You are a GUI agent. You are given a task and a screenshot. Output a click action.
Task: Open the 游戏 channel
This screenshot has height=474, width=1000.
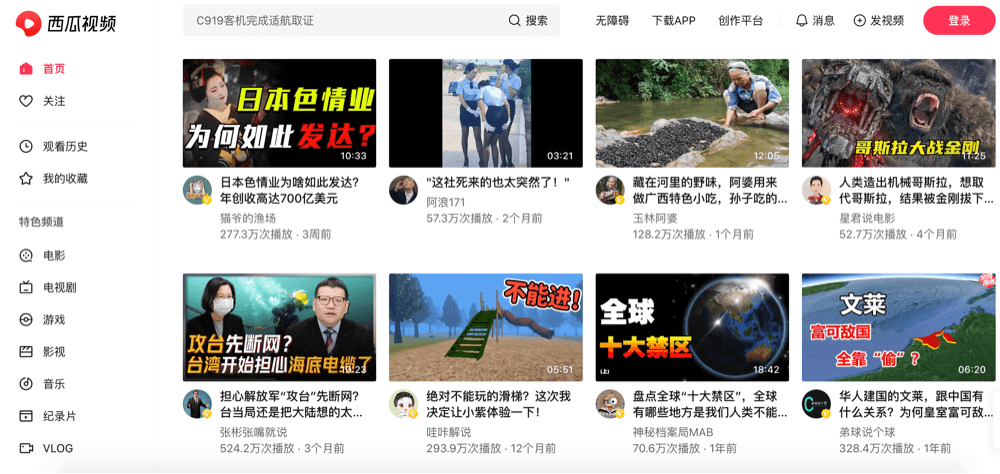[53, 320]
